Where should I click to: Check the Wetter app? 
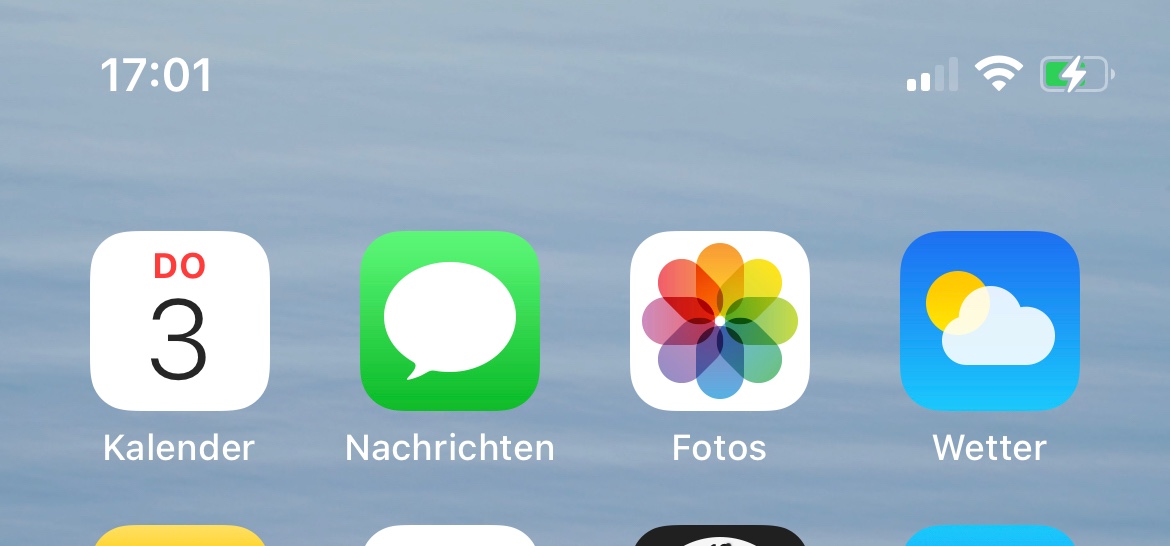click(x=990, y=321)
